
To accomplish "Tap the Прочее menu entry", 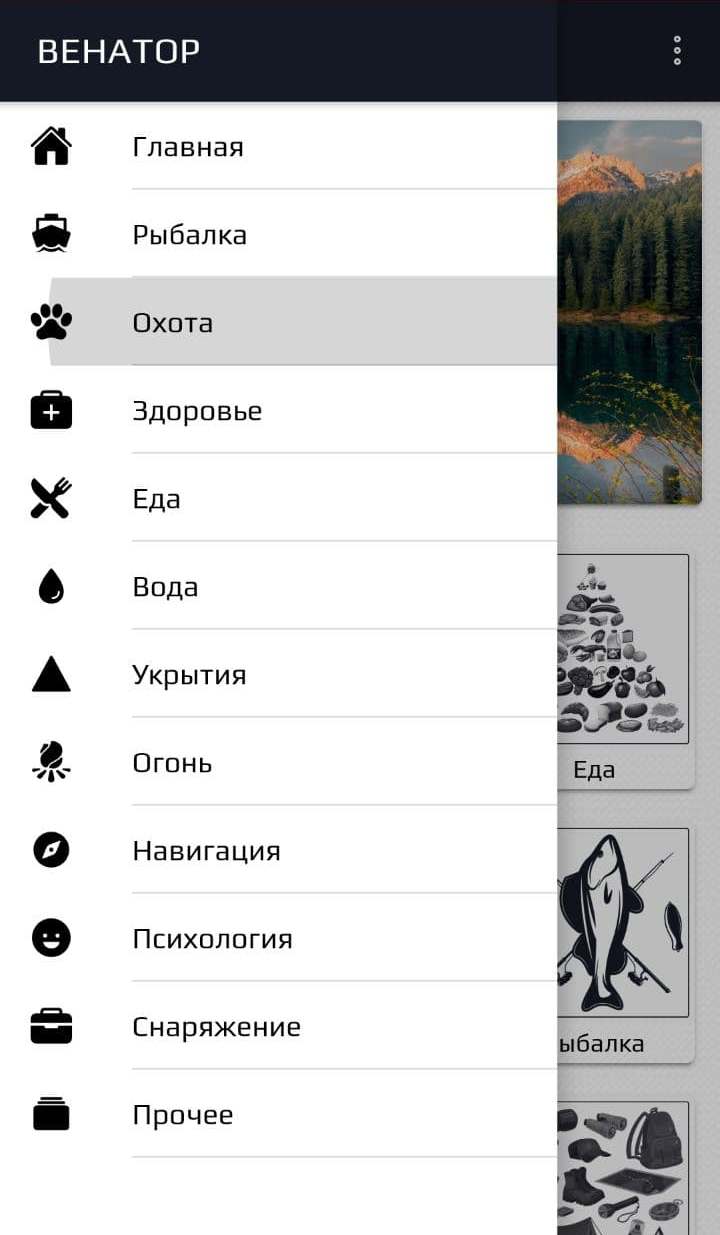I will 278,1115.
